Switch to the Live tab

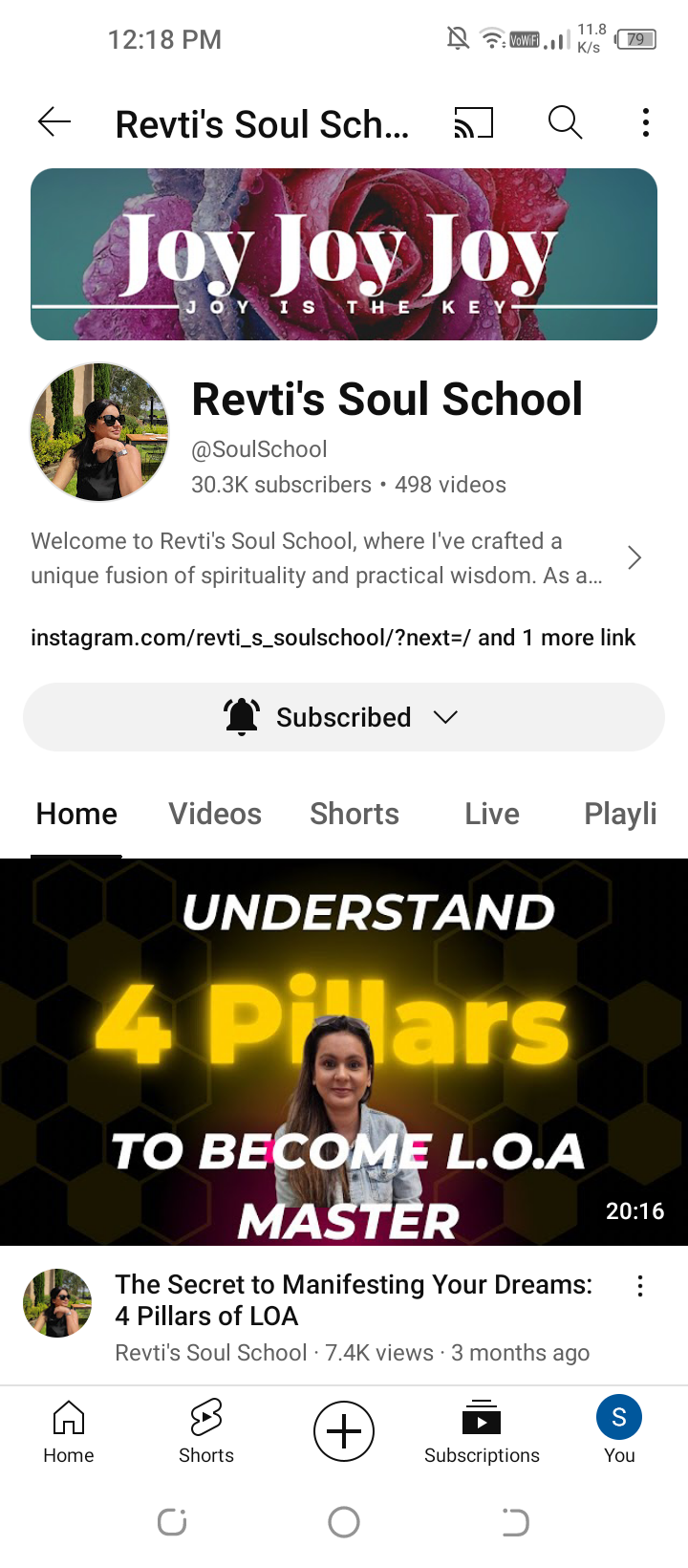click(492, 814)
